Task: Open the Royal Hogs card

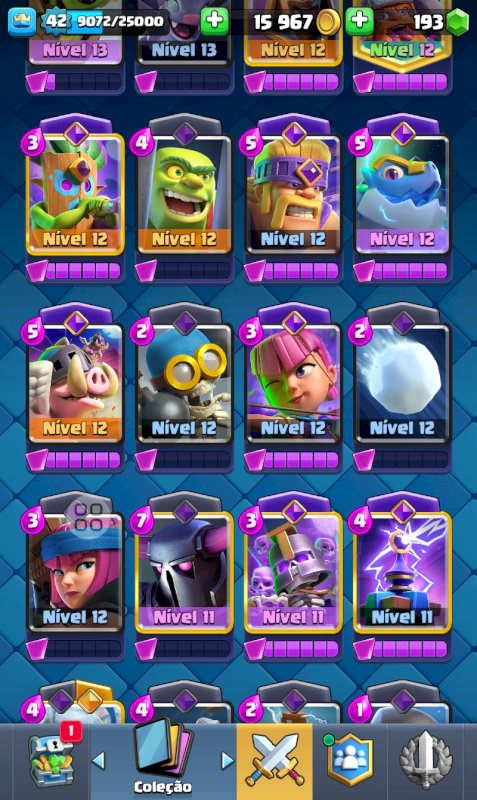Action: click(75, 384)
